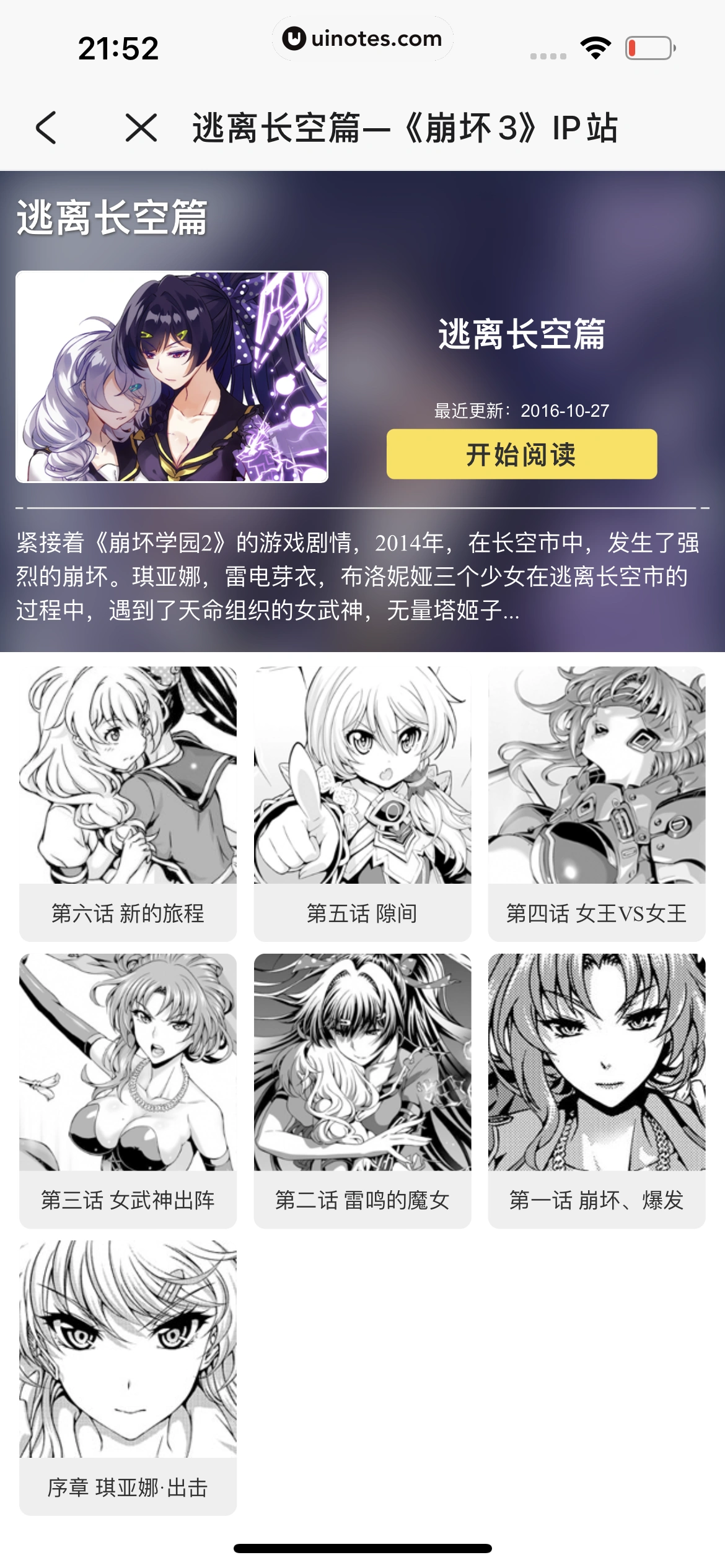Tap the 开始阅读 button
Screen dimensions: 725x1568
pyautogui.click(x=521, y=454)
